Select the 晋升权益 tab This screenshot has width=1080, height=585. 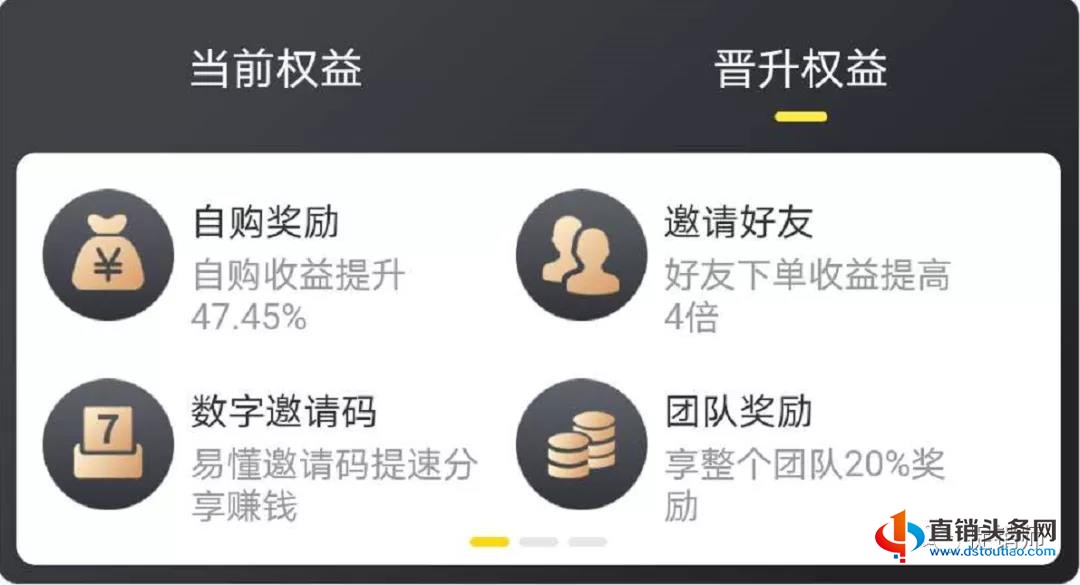801,70
